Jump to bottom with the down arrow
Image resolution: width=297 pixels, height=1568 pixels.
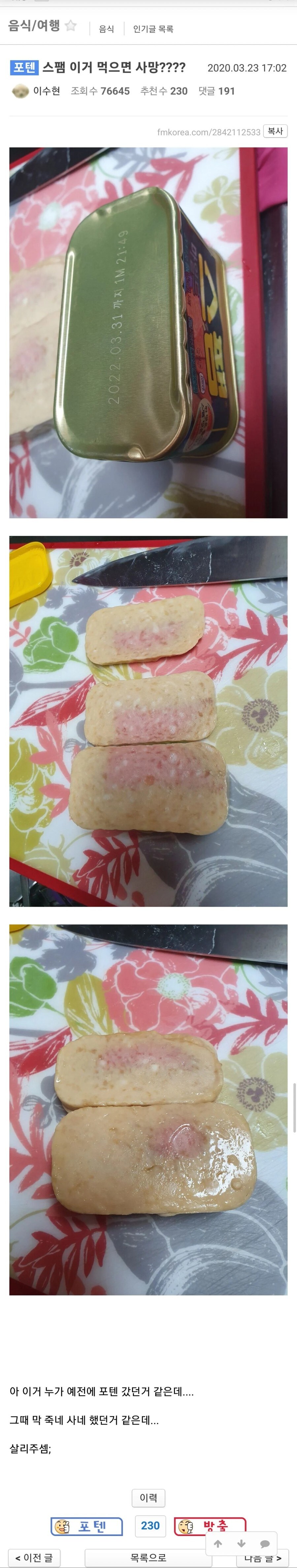click(241, 1543)
